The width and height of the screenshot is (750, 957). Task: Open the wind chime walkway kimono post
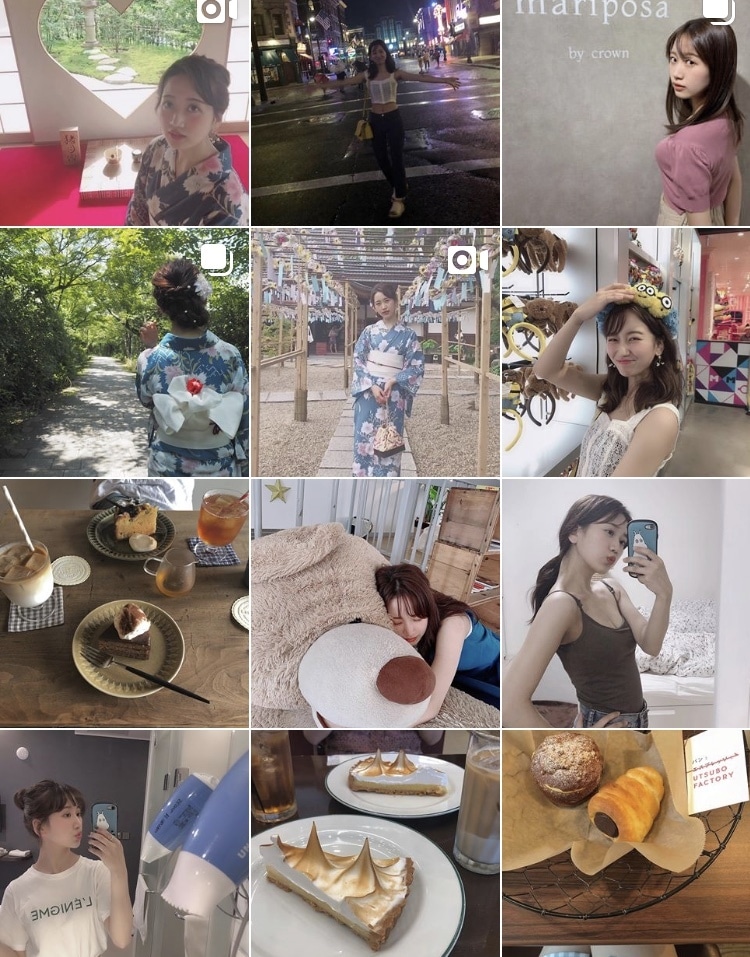[x=375, y=352]
